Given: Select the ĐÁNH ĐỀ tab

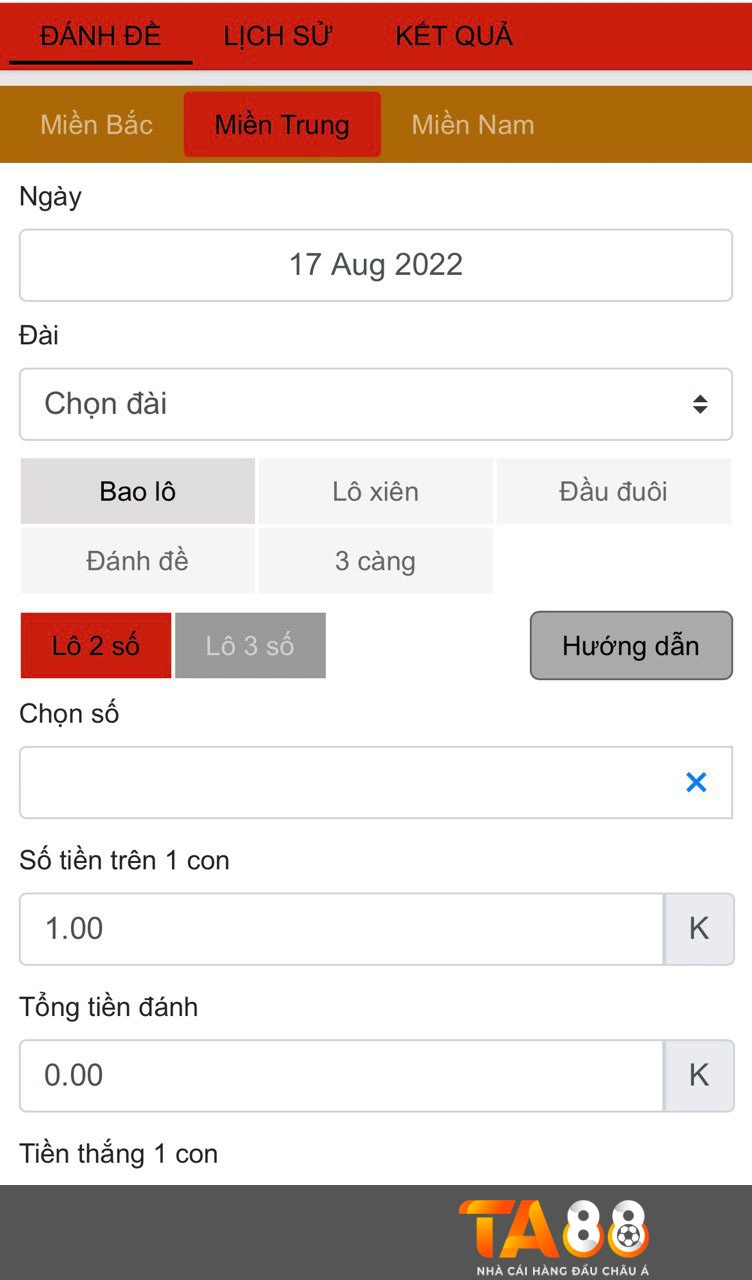Looking at the screenshot, I should [100, 37].
